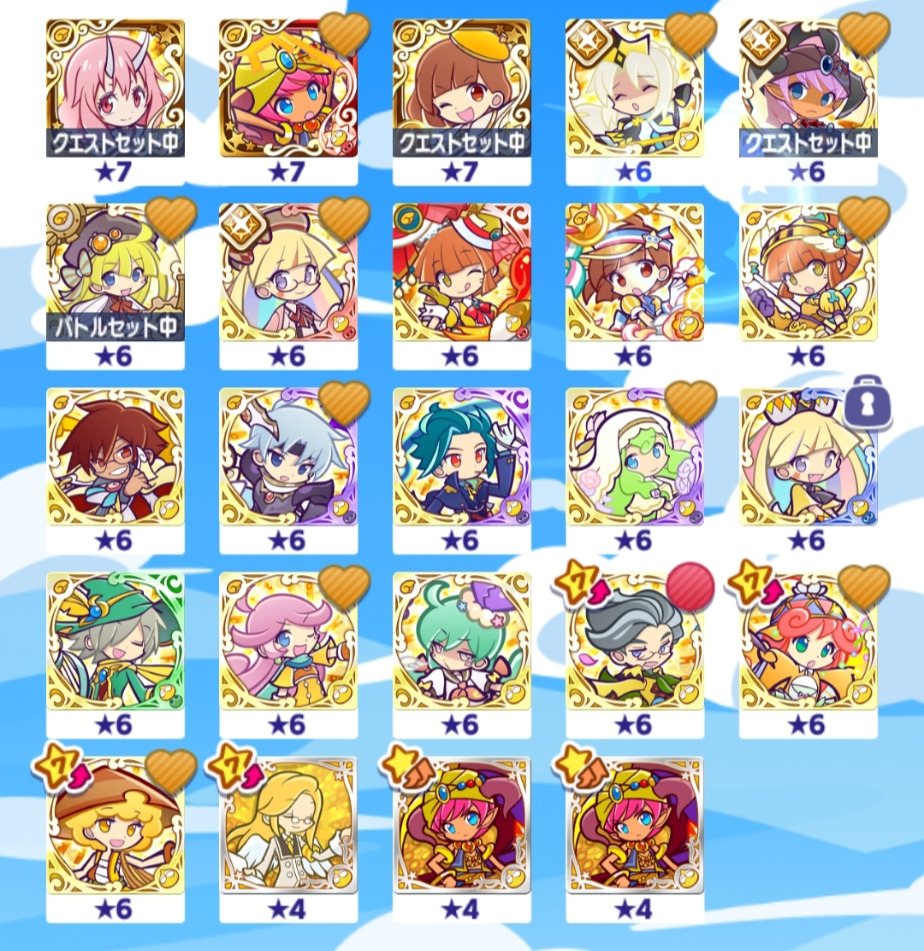Select the red curly-haired girl with green eyes

(x=808, y=640)
